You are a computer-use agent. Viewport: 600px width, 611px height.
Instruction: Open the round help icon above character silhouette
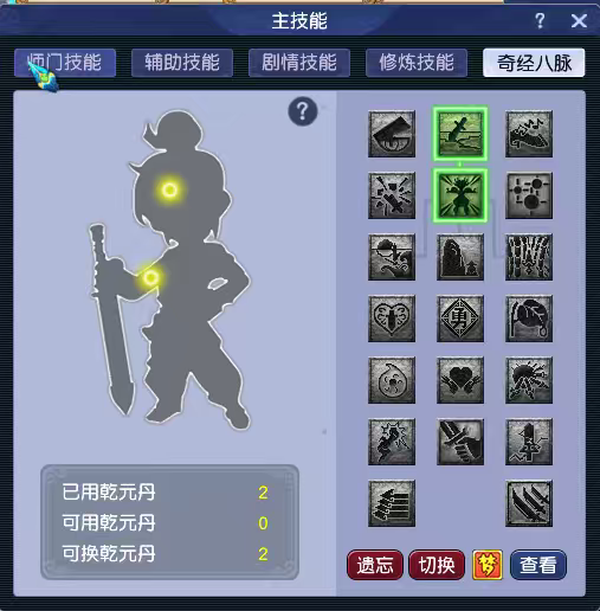coord(303,111)
